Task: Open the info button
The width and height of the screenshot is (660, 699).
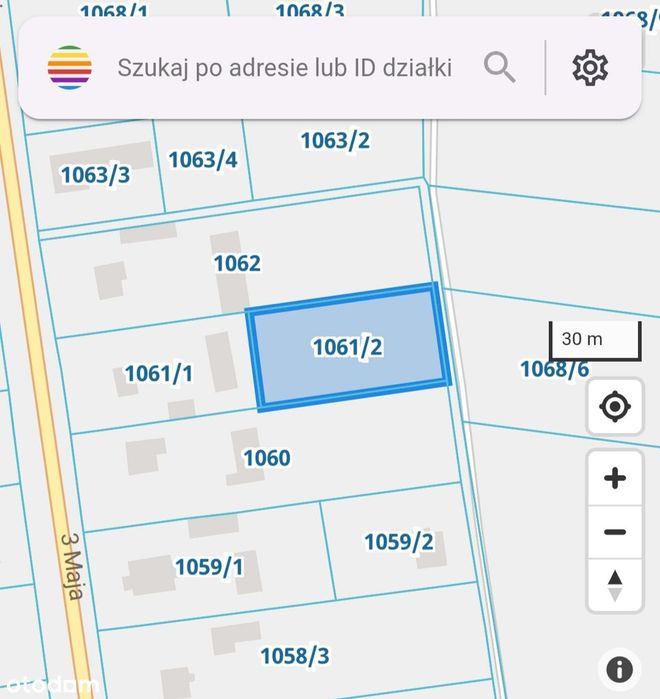Action: pyautogui.click(x=619, y=669)
